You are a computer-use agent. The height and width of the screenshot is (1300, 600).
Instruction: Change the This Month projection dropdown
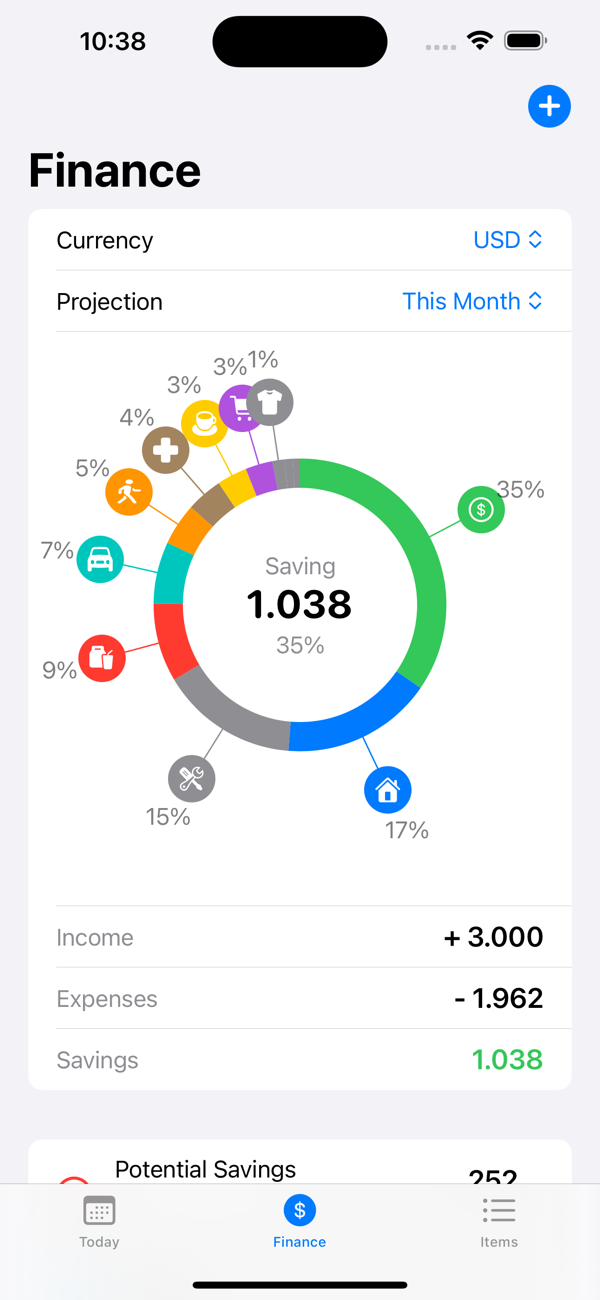[x=472, y=301]
